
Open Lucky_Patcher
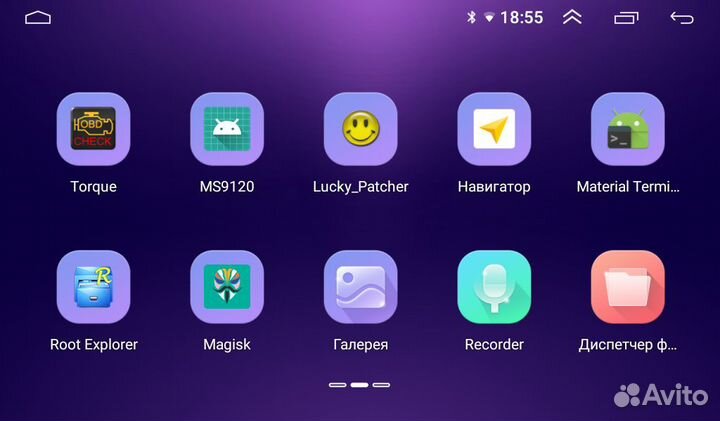pos(360,130)
